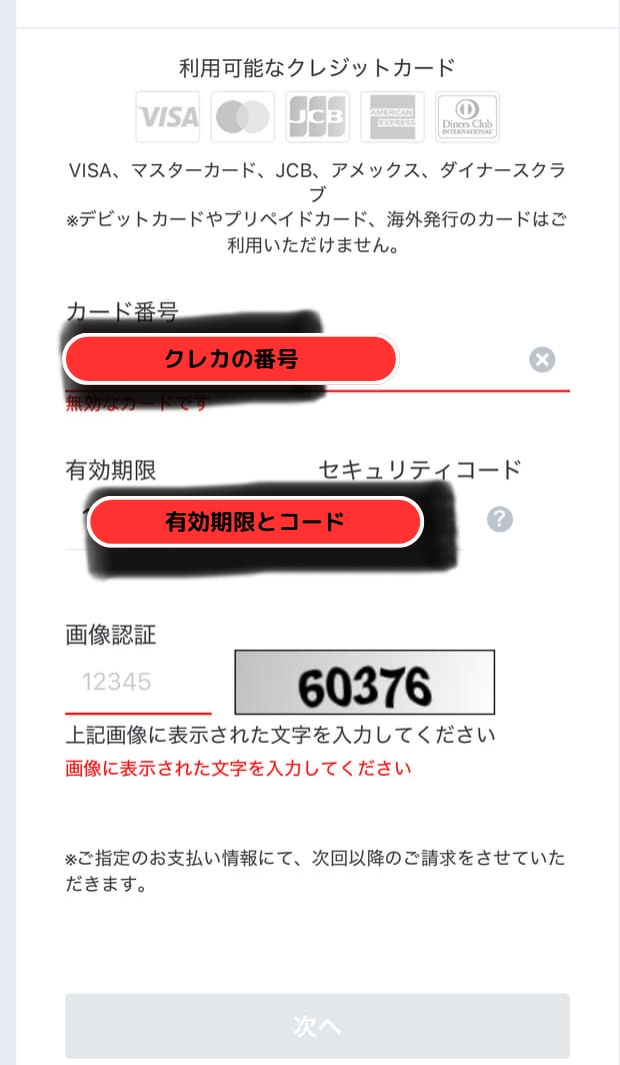Open the security code help icon

(499, 520)
